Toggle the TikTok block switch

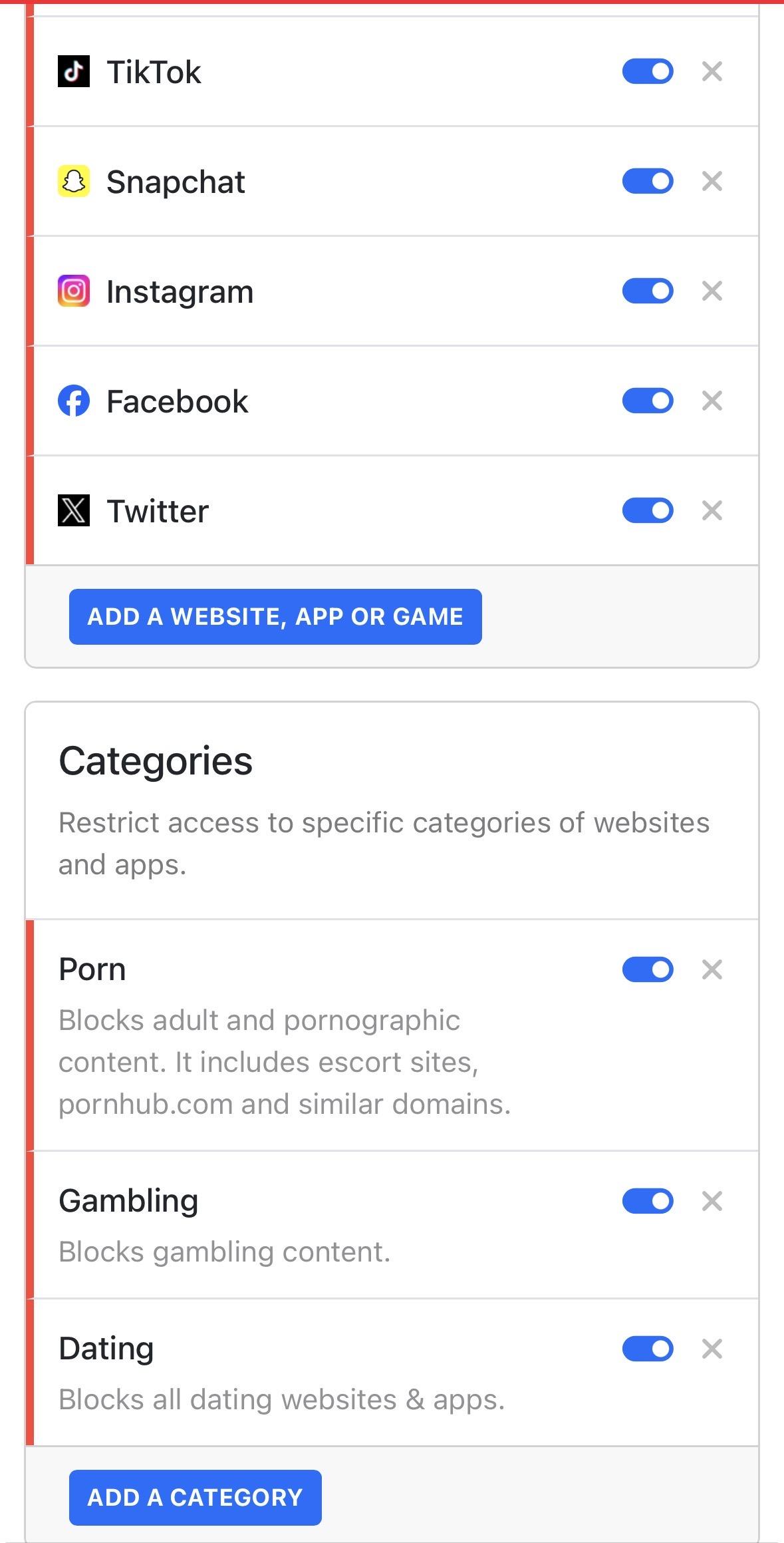tap(648, 71)
